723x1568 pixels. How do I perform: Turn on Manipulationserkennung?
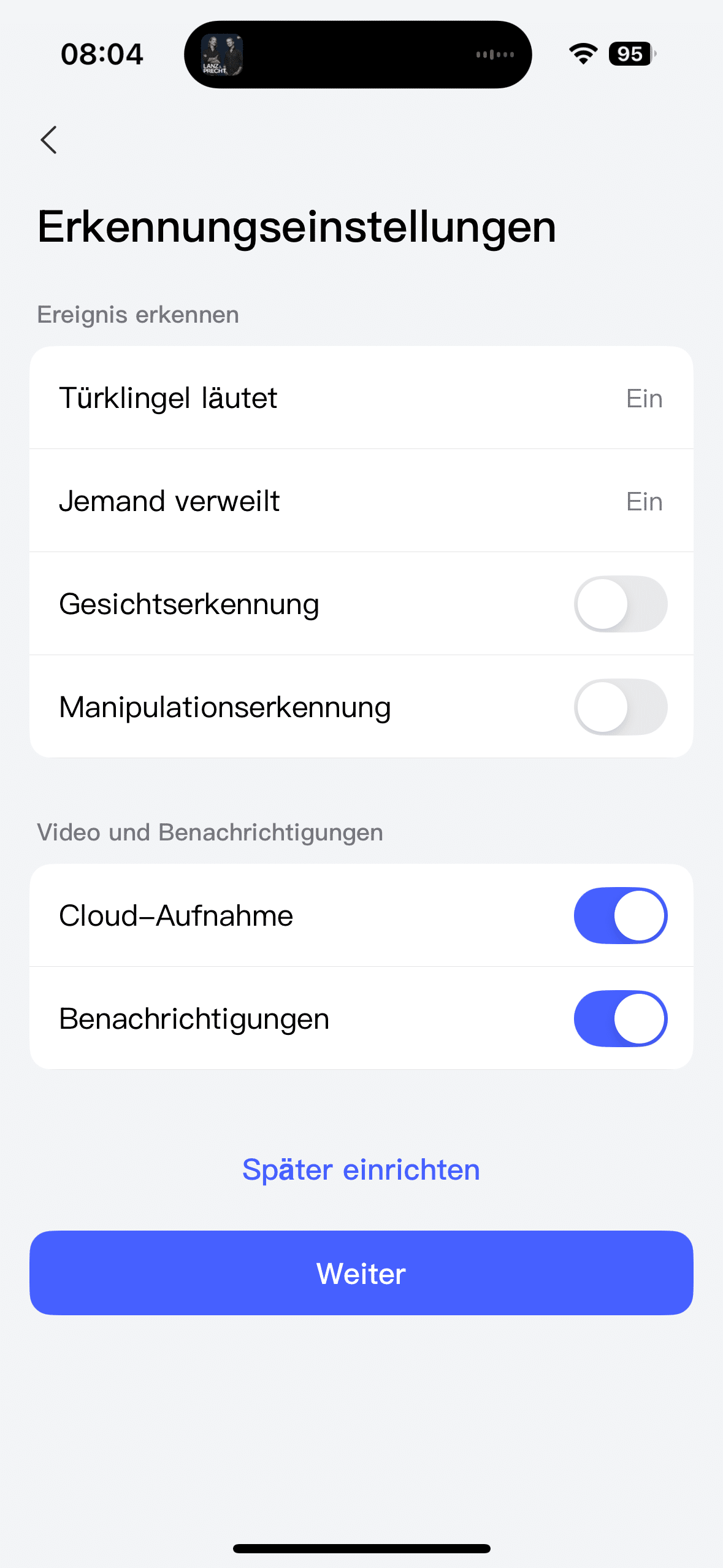coord(620,707)
